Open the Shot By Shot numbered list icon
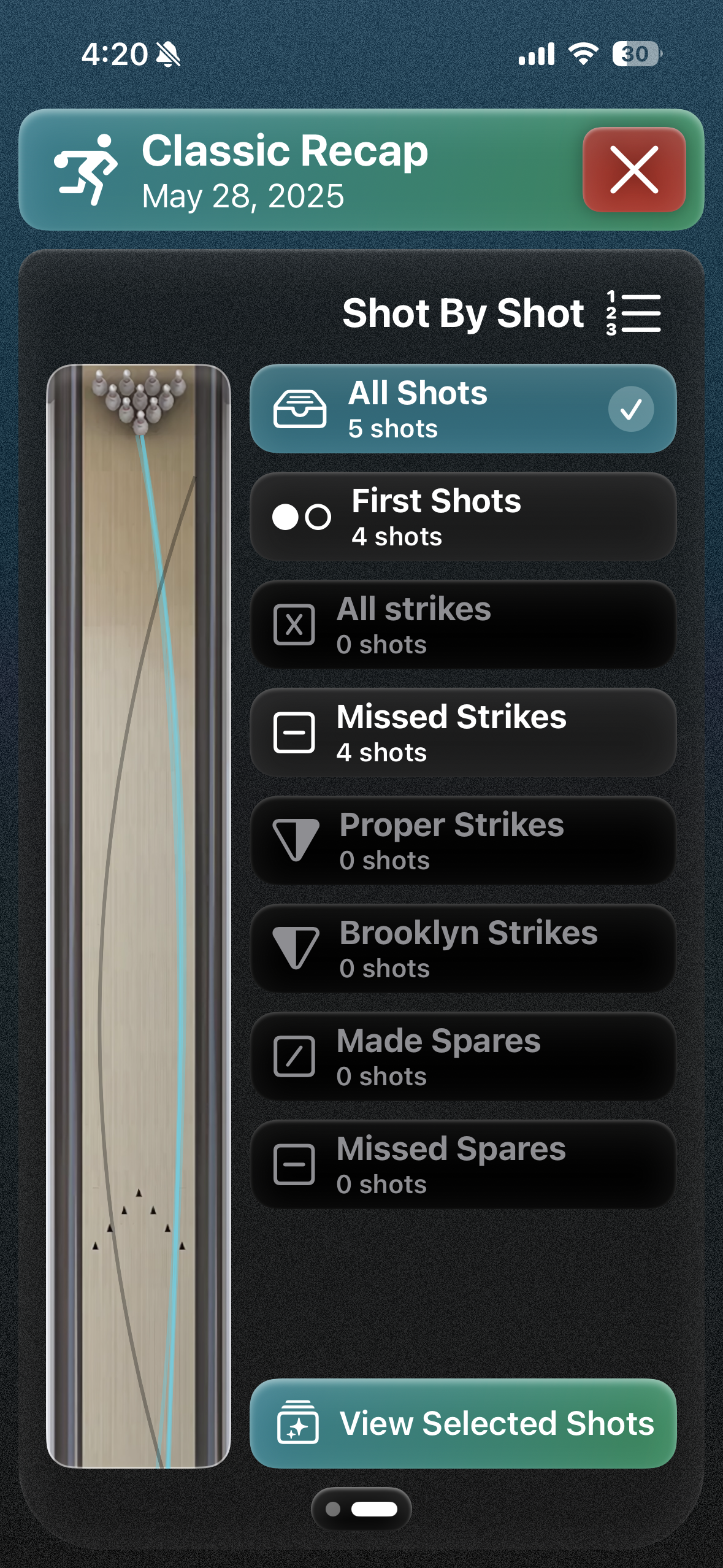 click(x=633, y=313)
